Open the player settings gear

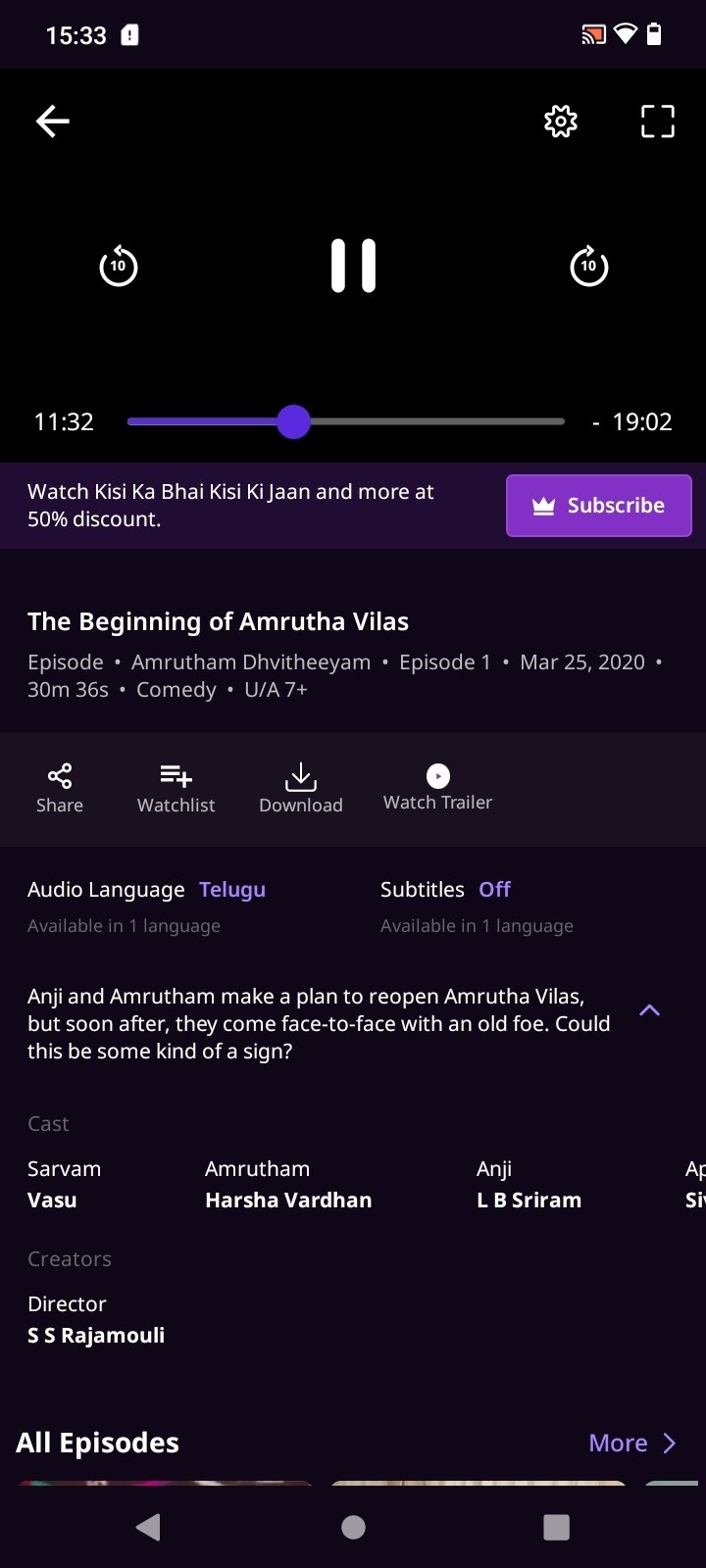tap(561, 122)
